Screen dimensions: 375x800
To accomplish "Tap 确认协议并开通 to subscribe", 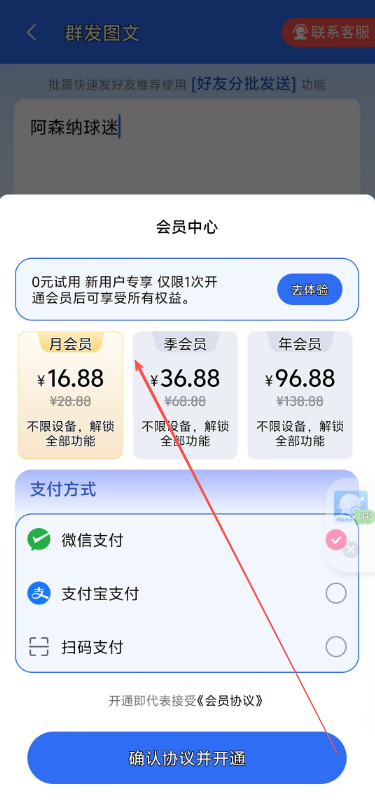I will 187,758.
